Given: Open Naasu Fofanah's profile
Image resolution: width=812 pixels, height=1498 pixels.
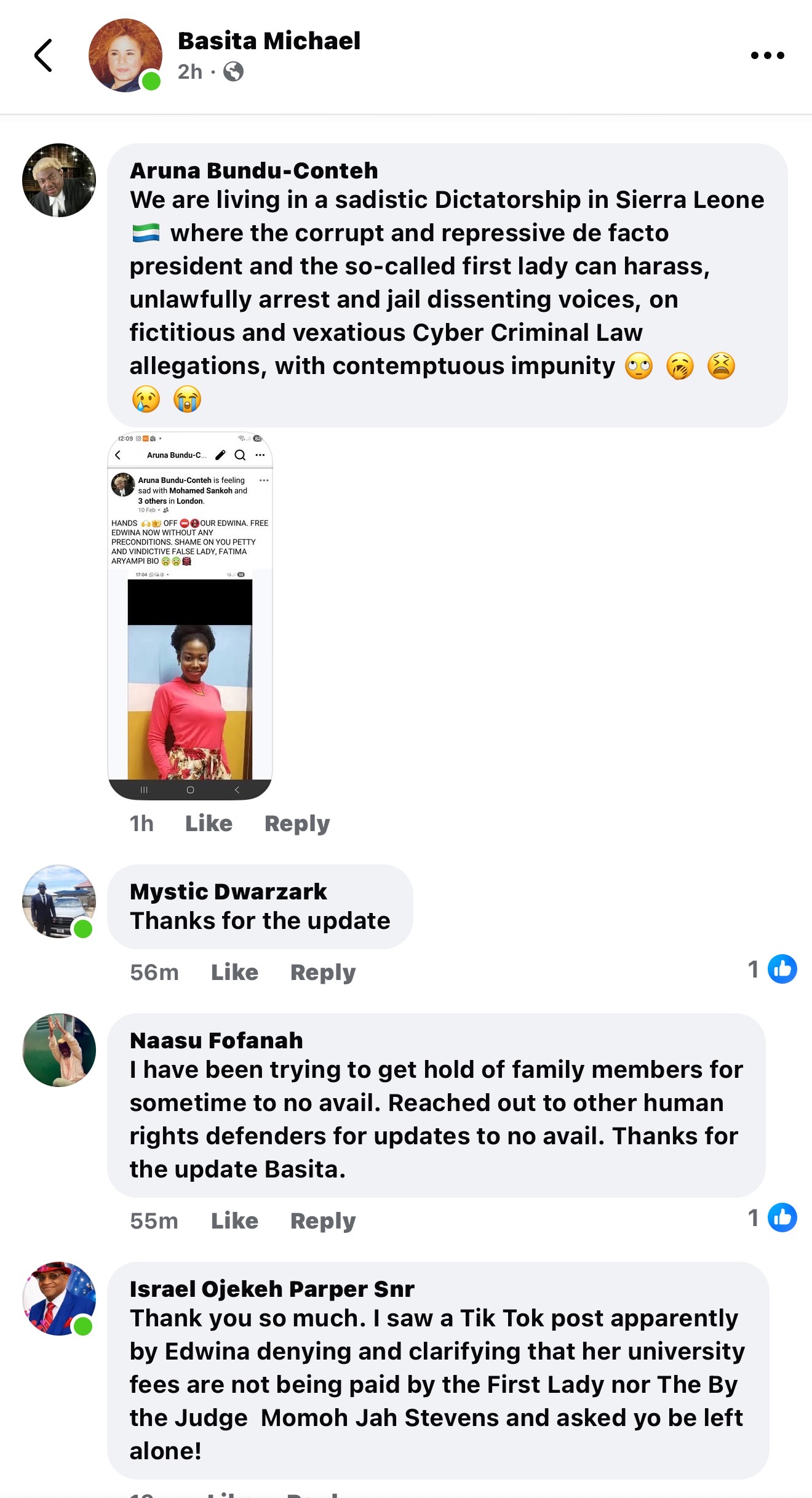Looking at the screenshot, I should click(x=216, y=1040).
